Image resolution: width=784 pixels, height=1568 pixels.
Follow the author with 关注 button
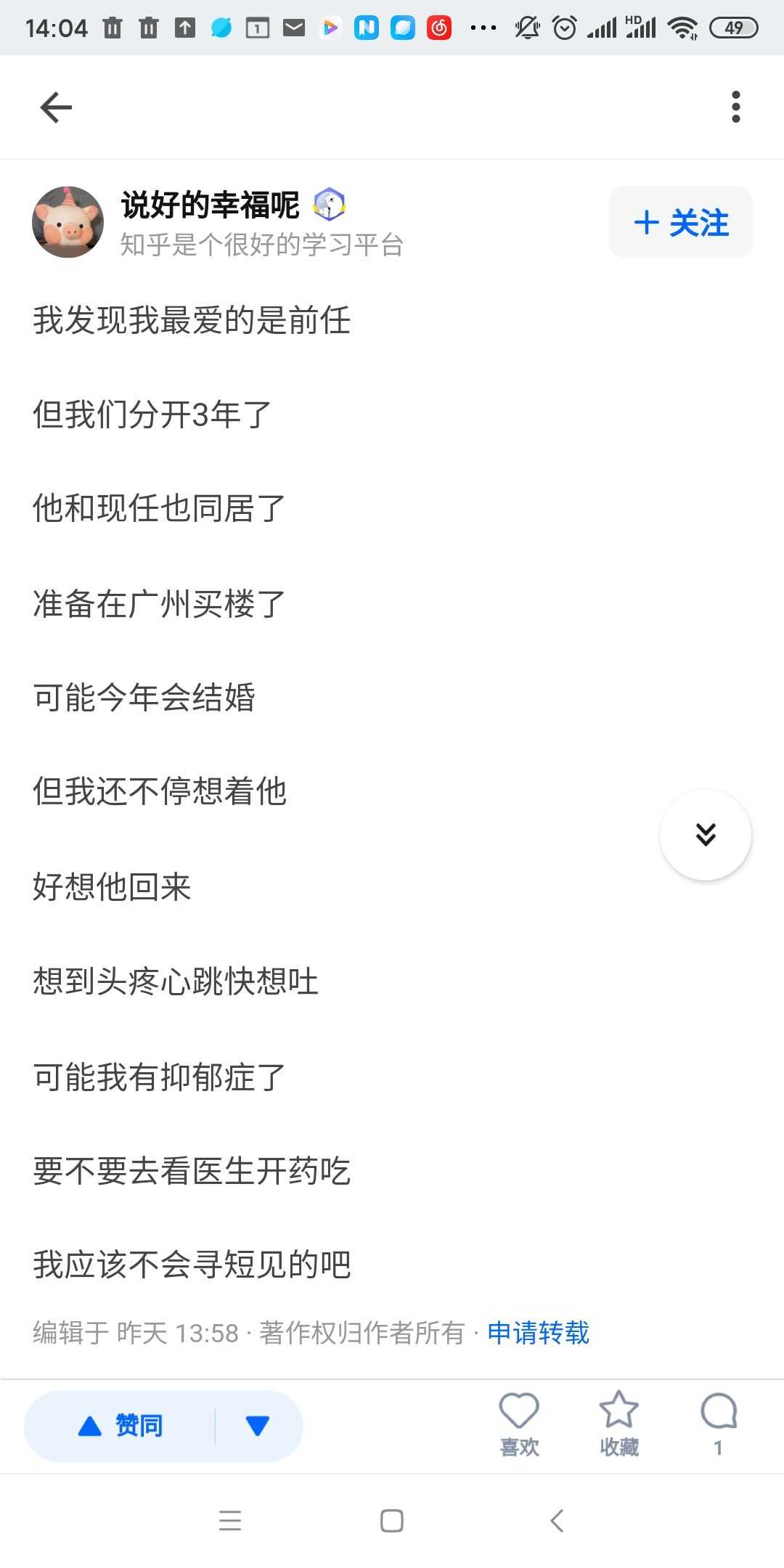coord(680,222)
